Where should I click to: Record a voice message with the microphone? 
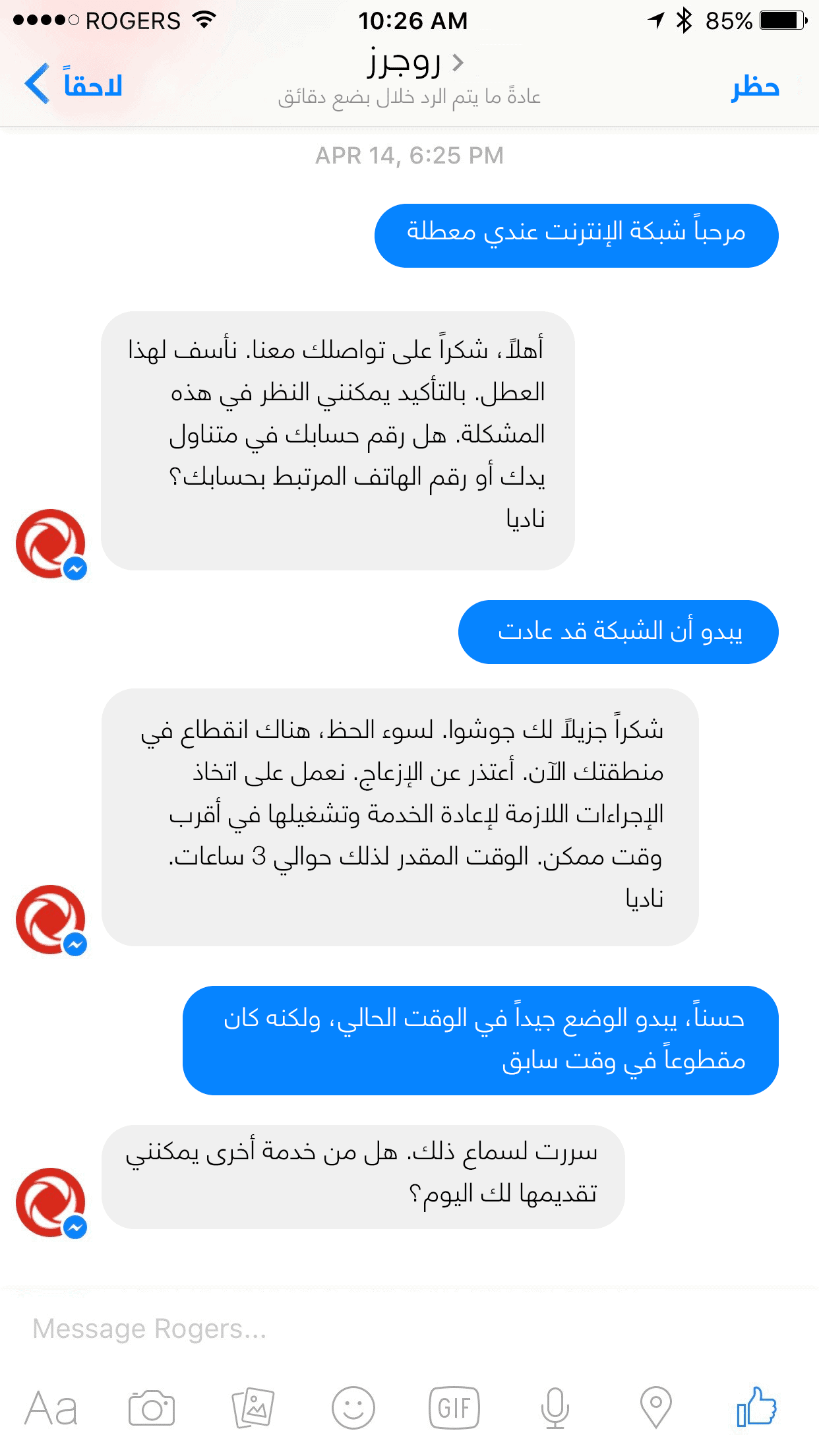pos(555,1409)
